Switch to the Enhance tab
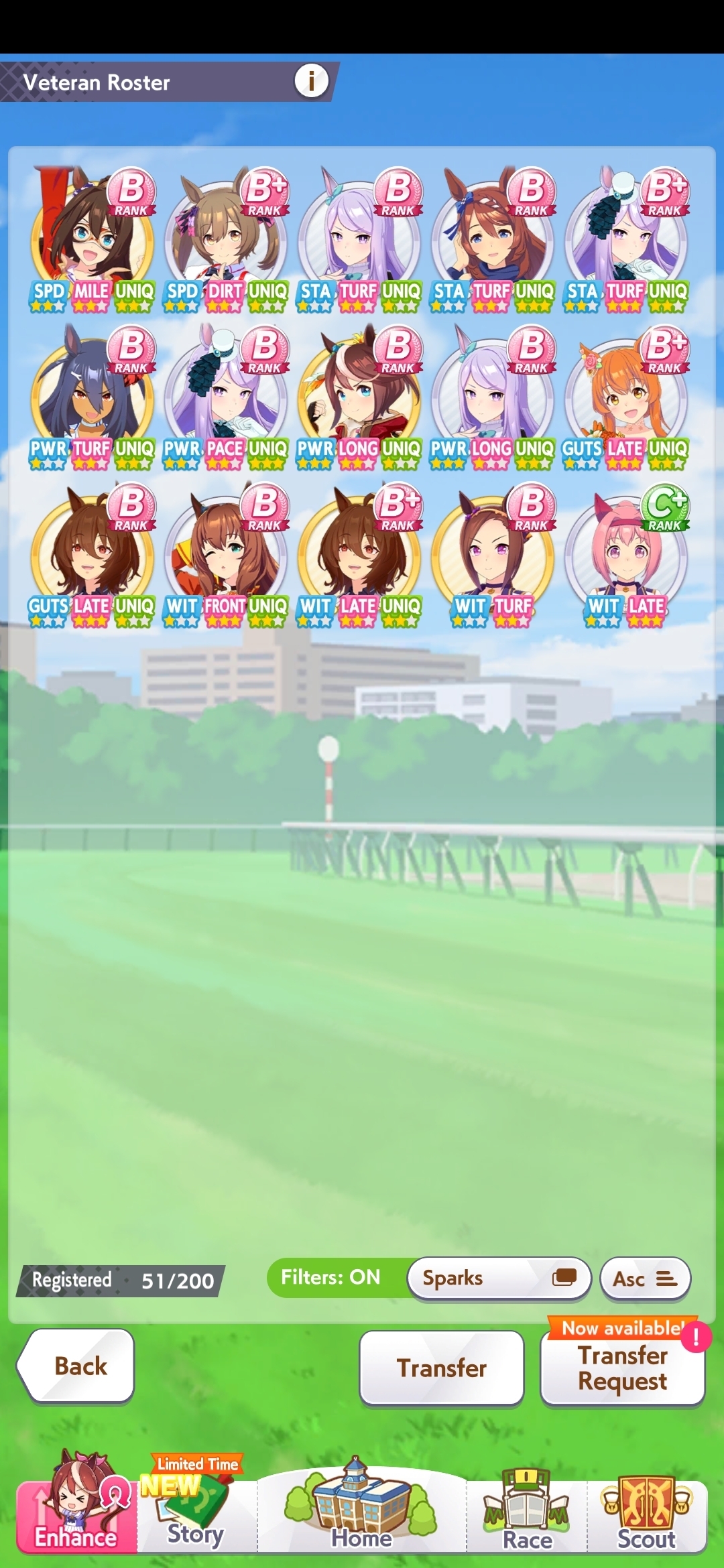This screenshot has width=724, height=1568. click(76, 1516)
